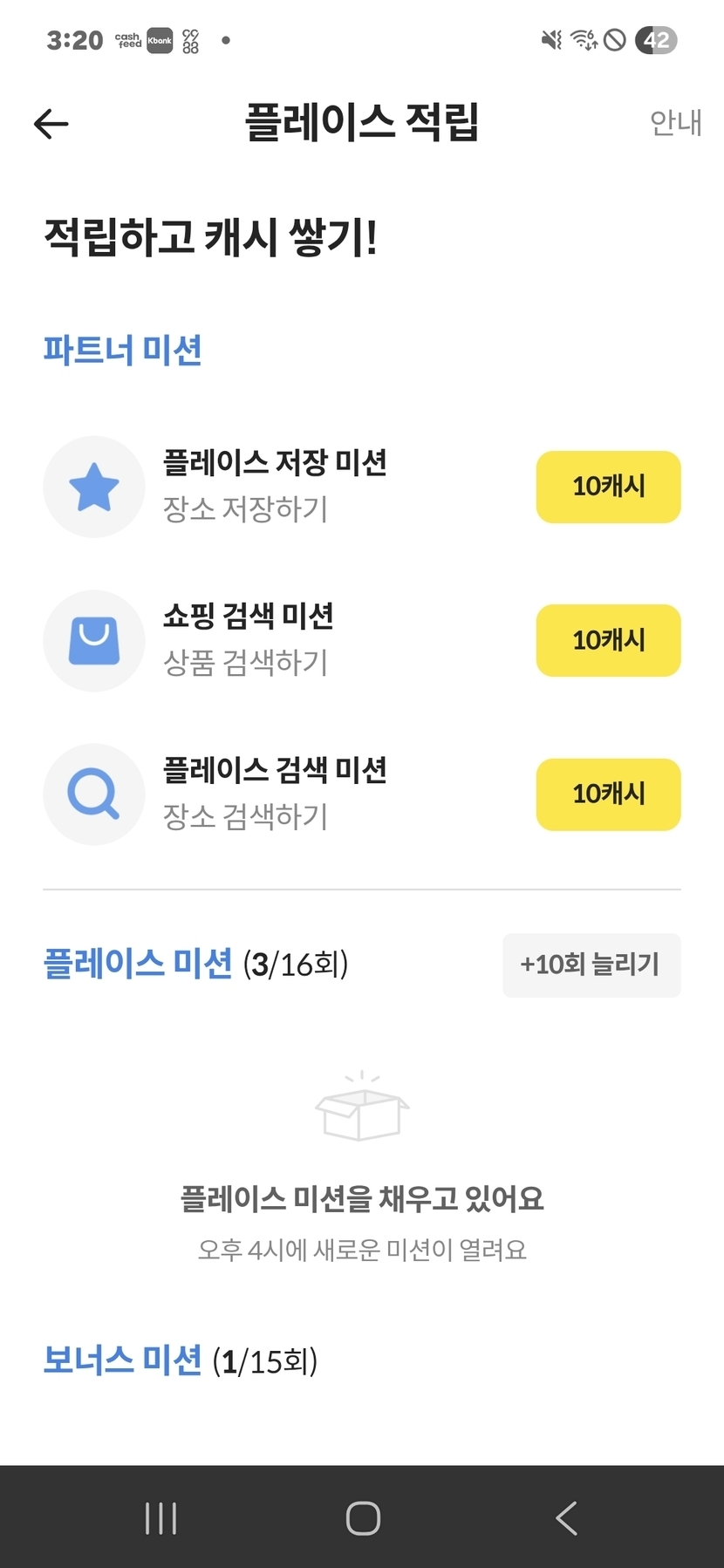Open the 안내 guide link
724x1568 pixels.
675,123
